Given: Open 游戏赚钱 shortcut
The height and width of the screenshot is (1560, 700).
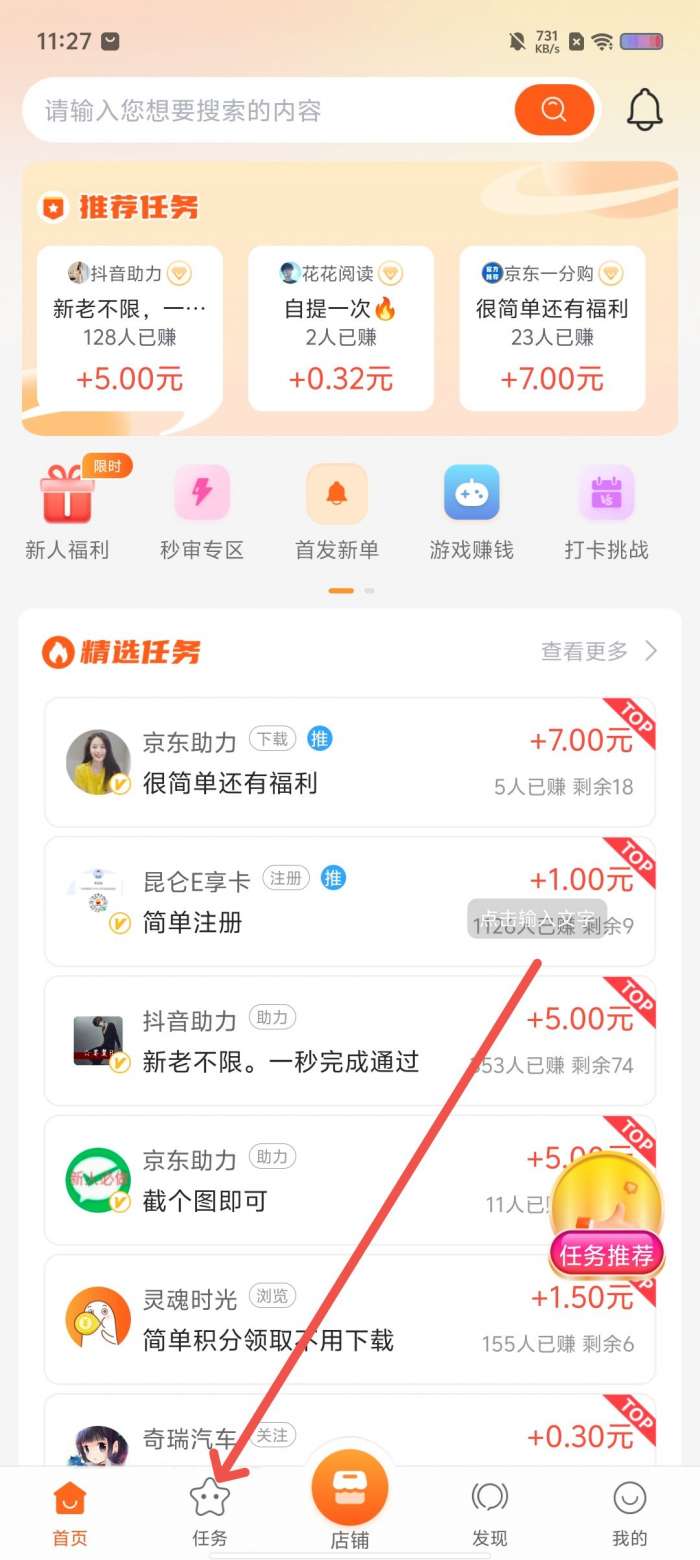Looking at the screenshot, I should 472,512.
